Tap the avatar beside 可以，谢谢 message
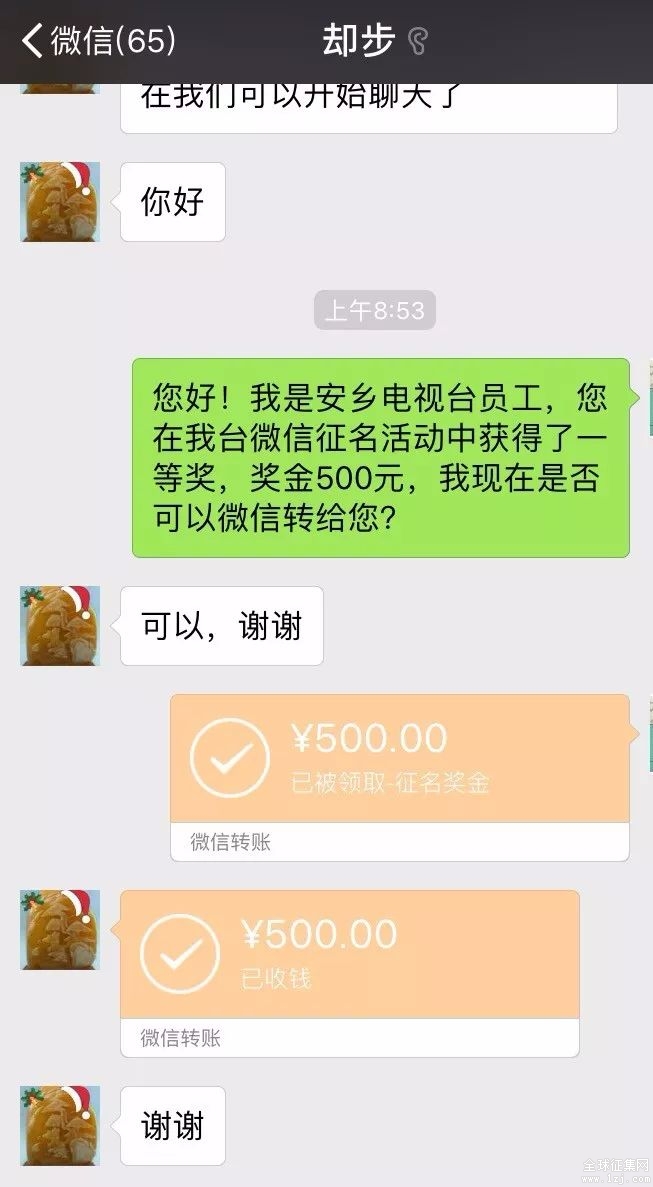The image size is (653, 1187). 60,626
